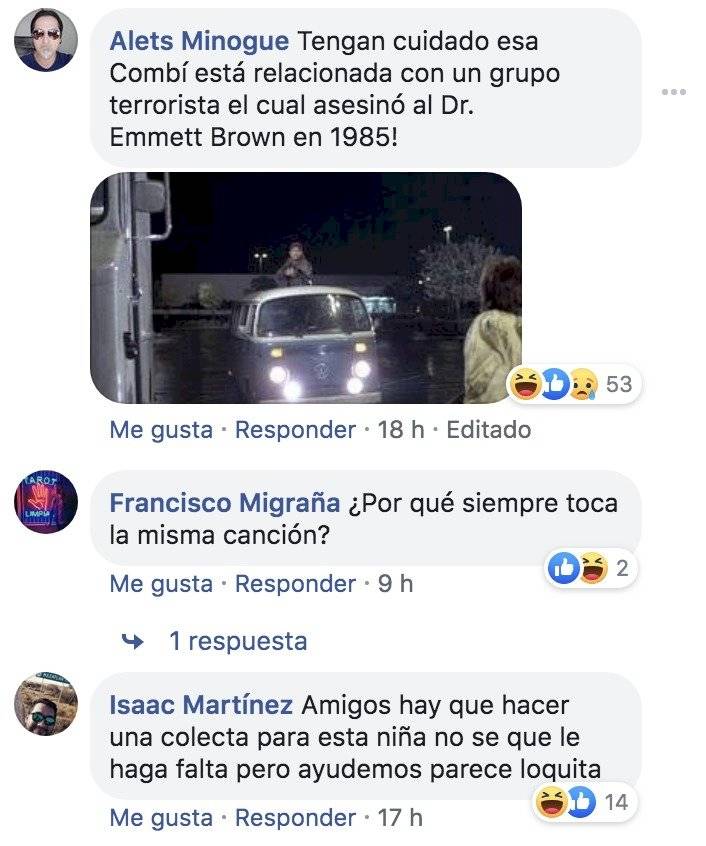Open Isaac Martínez's profile name link
706x846 pixels.
click(x=201, y=705)
